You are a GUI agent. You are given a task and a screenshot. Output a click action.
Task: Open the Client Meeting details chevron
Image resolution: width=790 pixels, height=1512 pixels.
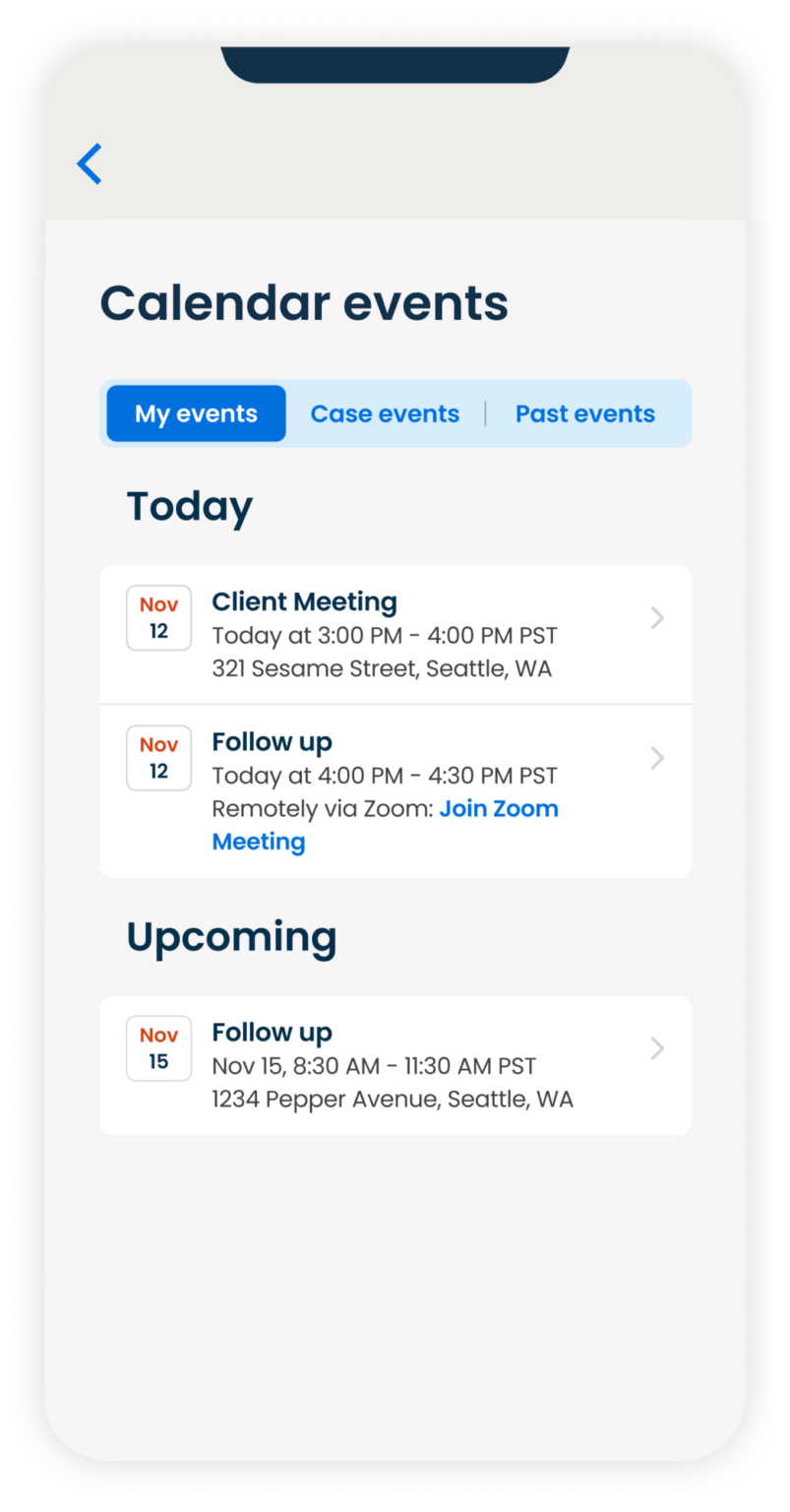[x=656, y=618]
